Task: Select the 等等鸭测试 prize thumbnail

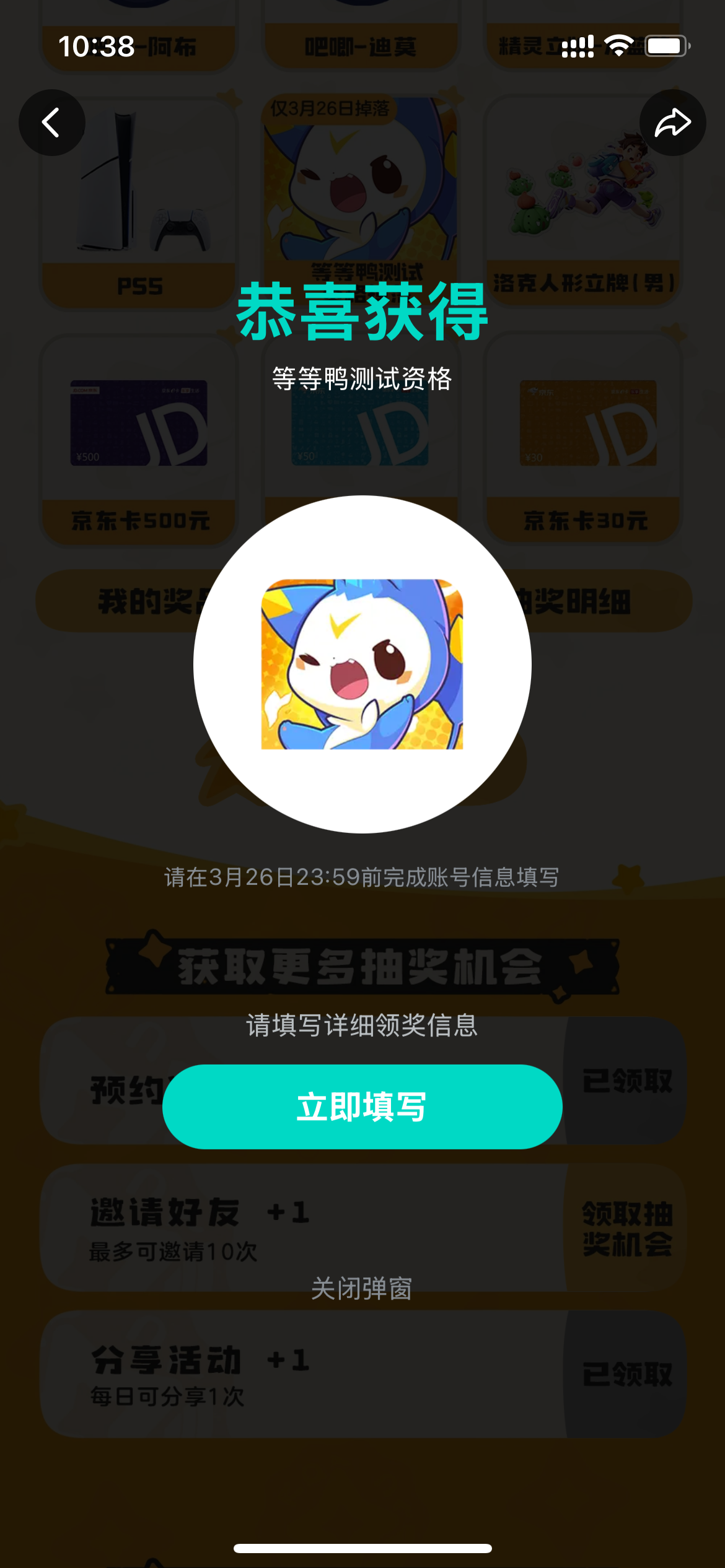Action: pyautogui.click(x=361, y=186)
